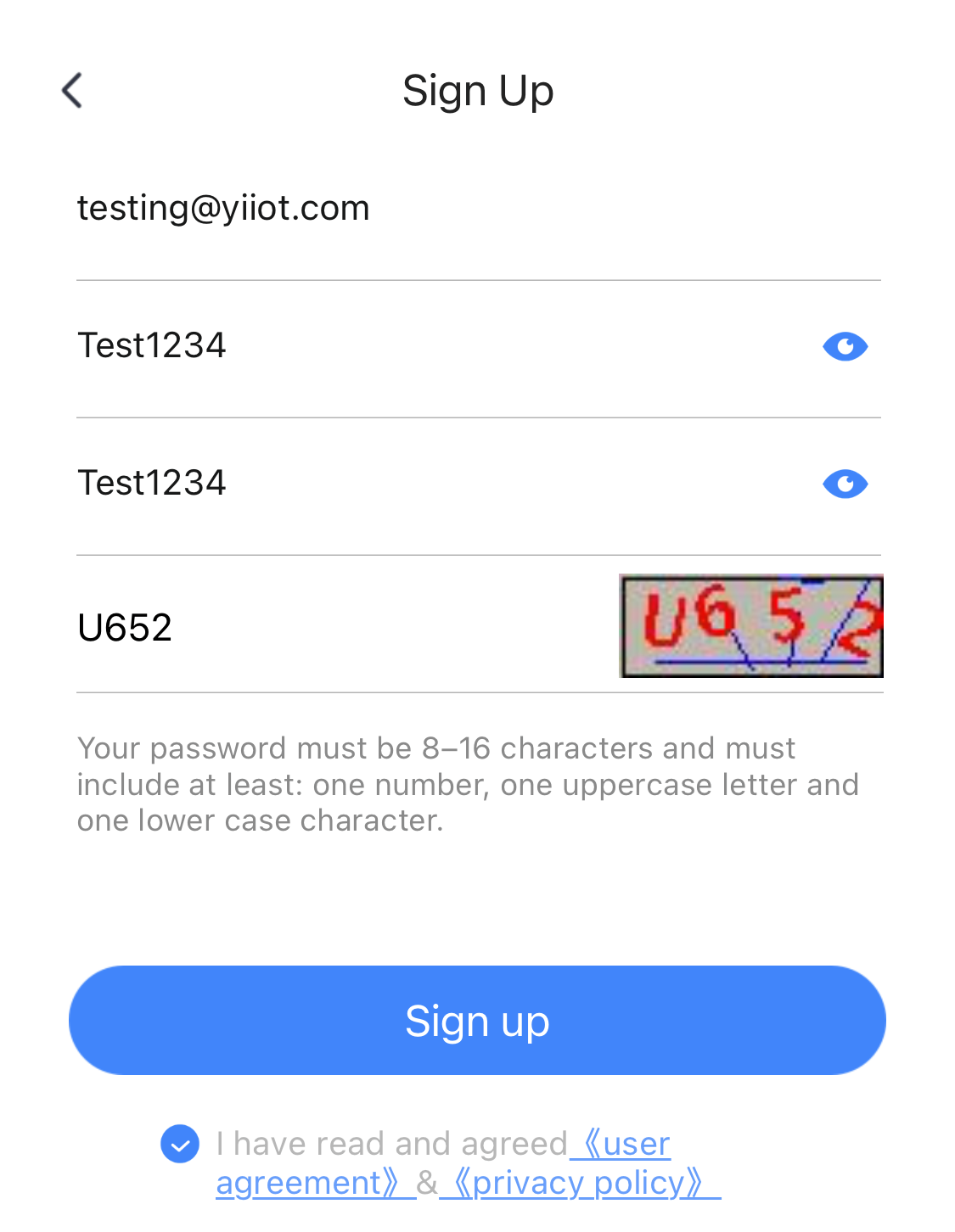This screenshot has height=1232, width=955.
Task: Edit the email field testing@yiiot.com
Action: 340,209
